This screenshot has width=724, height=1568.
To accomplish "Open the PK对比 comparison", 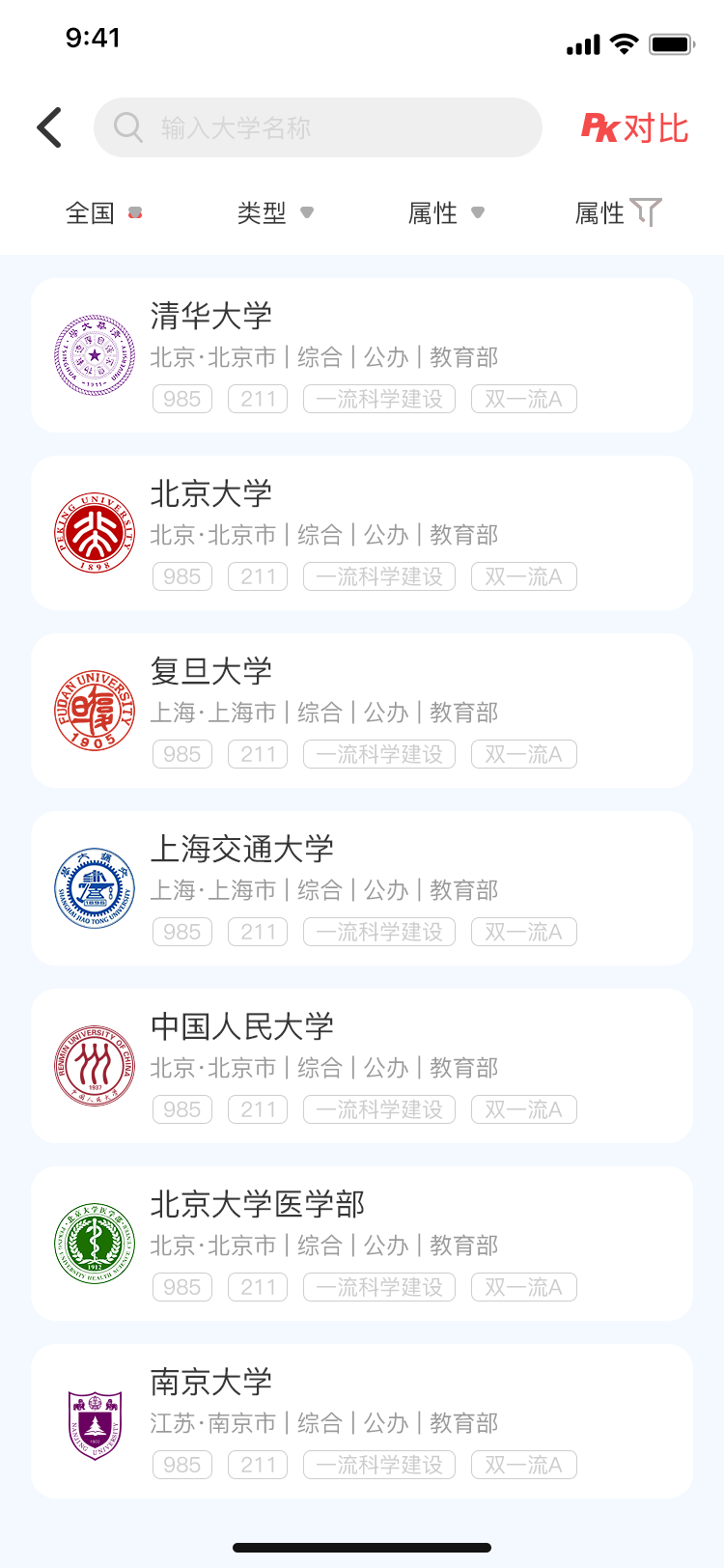I will [634, 127].
